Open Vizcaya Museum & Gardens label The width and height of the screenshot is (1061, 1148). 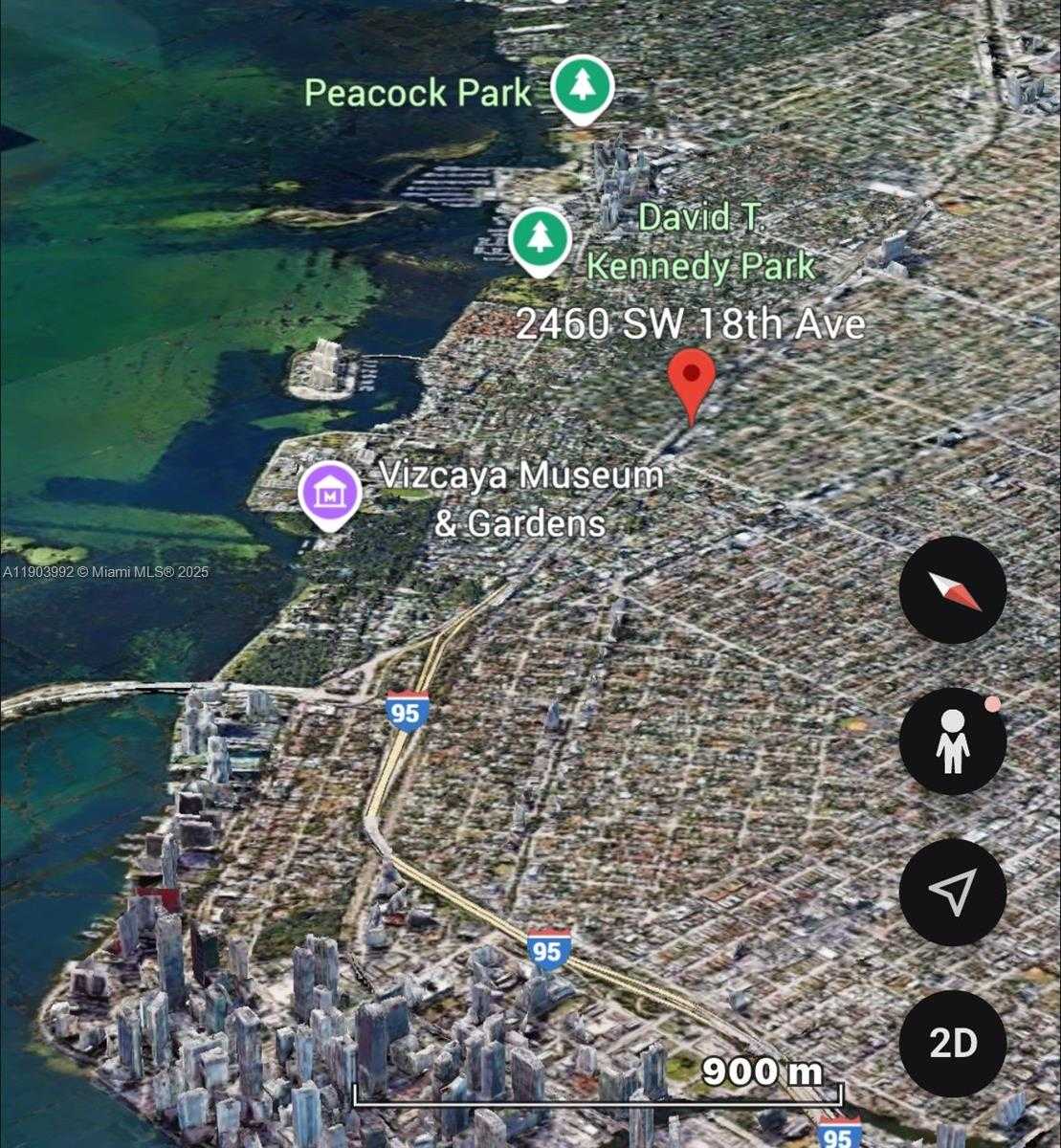coord(521,498)
